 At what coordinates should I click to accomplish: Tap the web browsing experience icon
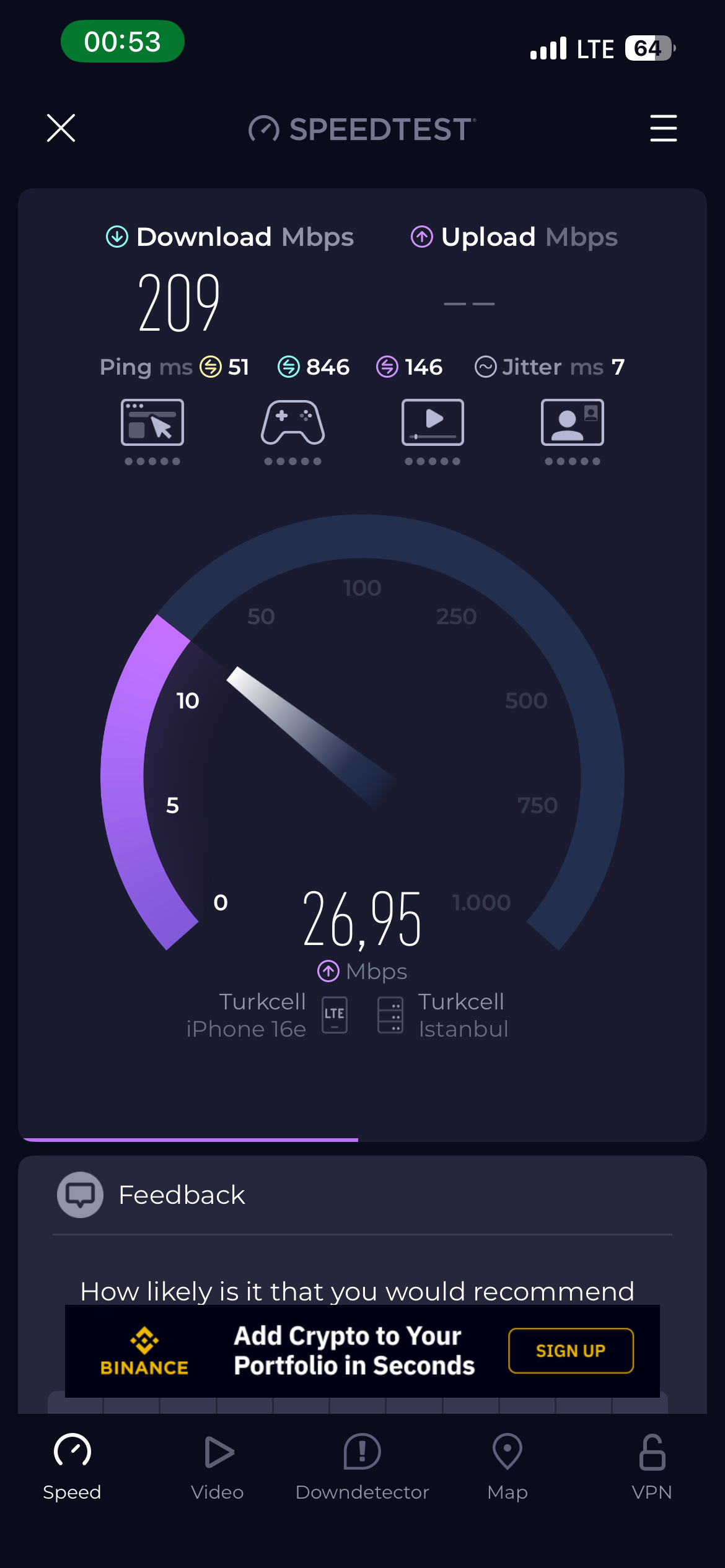click(152, 422)
